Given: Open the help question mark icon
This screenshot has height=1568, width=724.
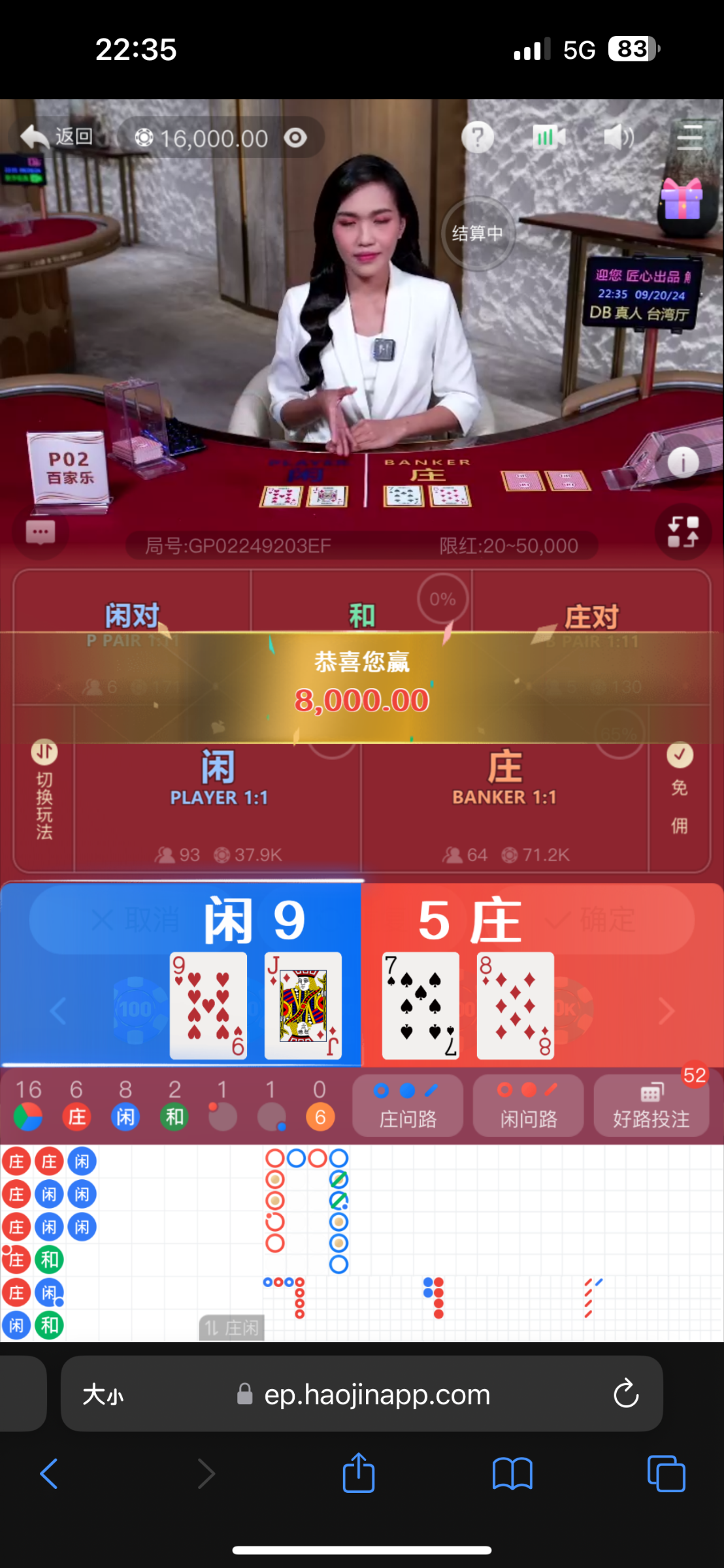Looking at the screenshot, I should point(478,138).
